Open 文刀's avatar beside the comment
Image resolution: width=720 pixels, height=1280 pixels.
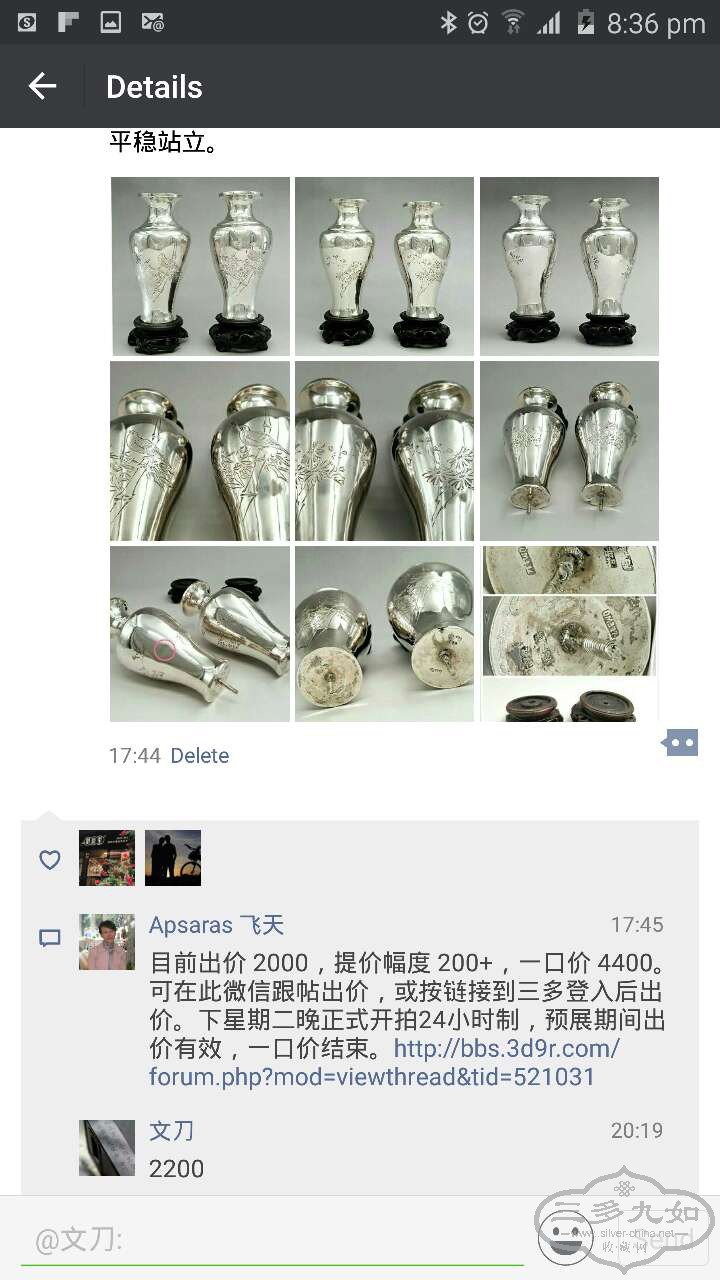(107, 1147)
